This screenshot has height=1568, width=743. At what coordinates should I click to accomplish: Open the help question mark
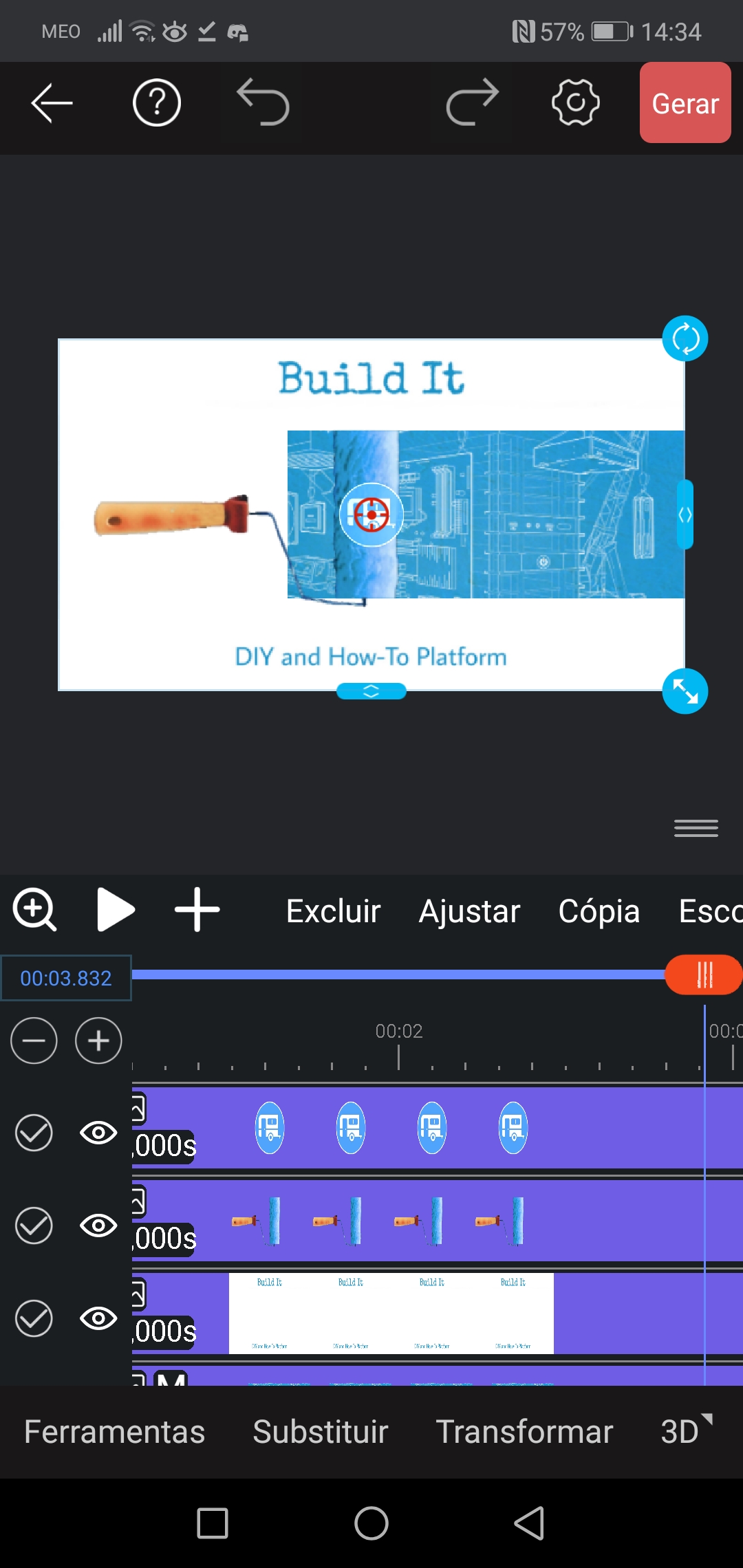(x=157, y=103)
